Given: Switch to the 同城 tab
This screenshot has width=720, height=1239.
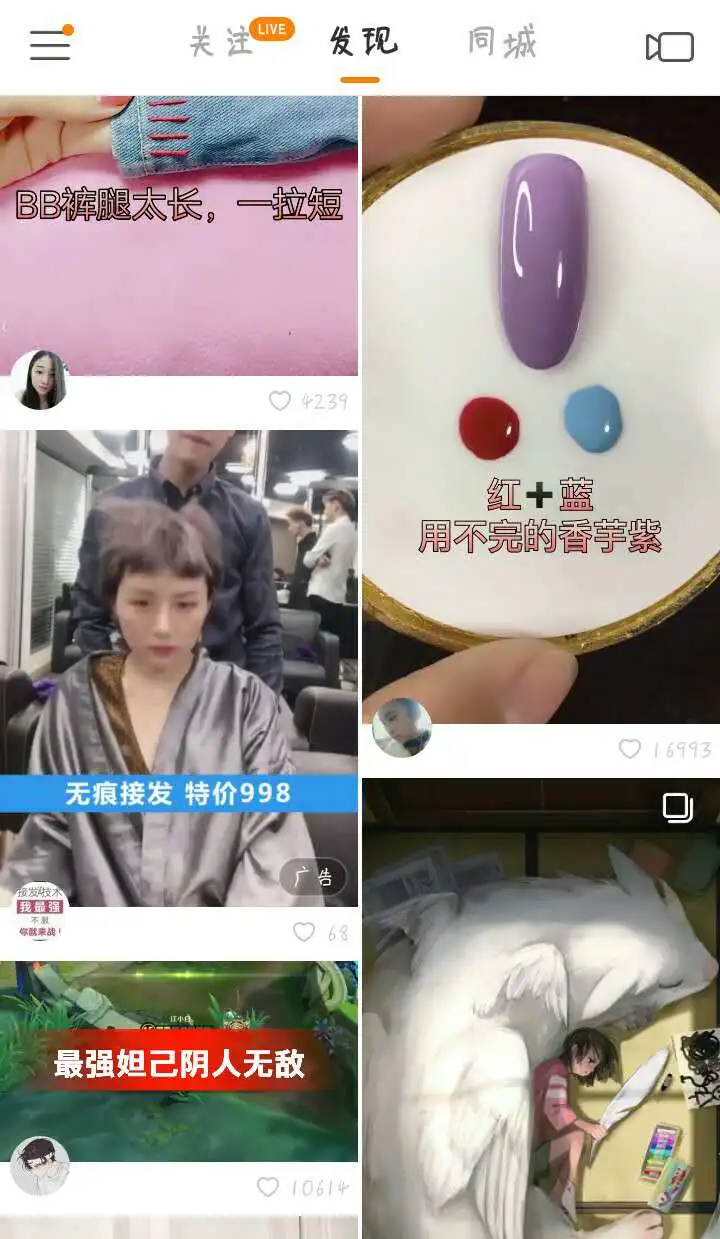Looking at the screenshot, I should [502, 43].
